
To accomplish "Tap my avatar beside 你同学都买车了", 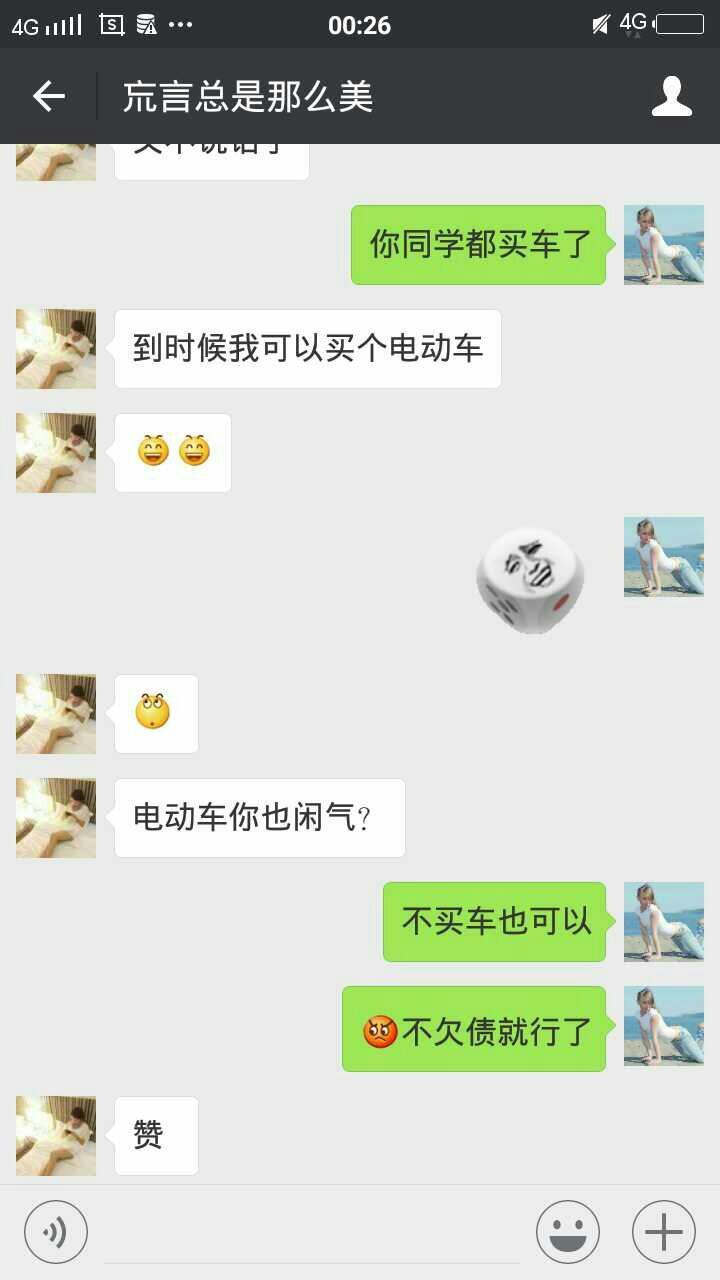I will coord(663,245).
